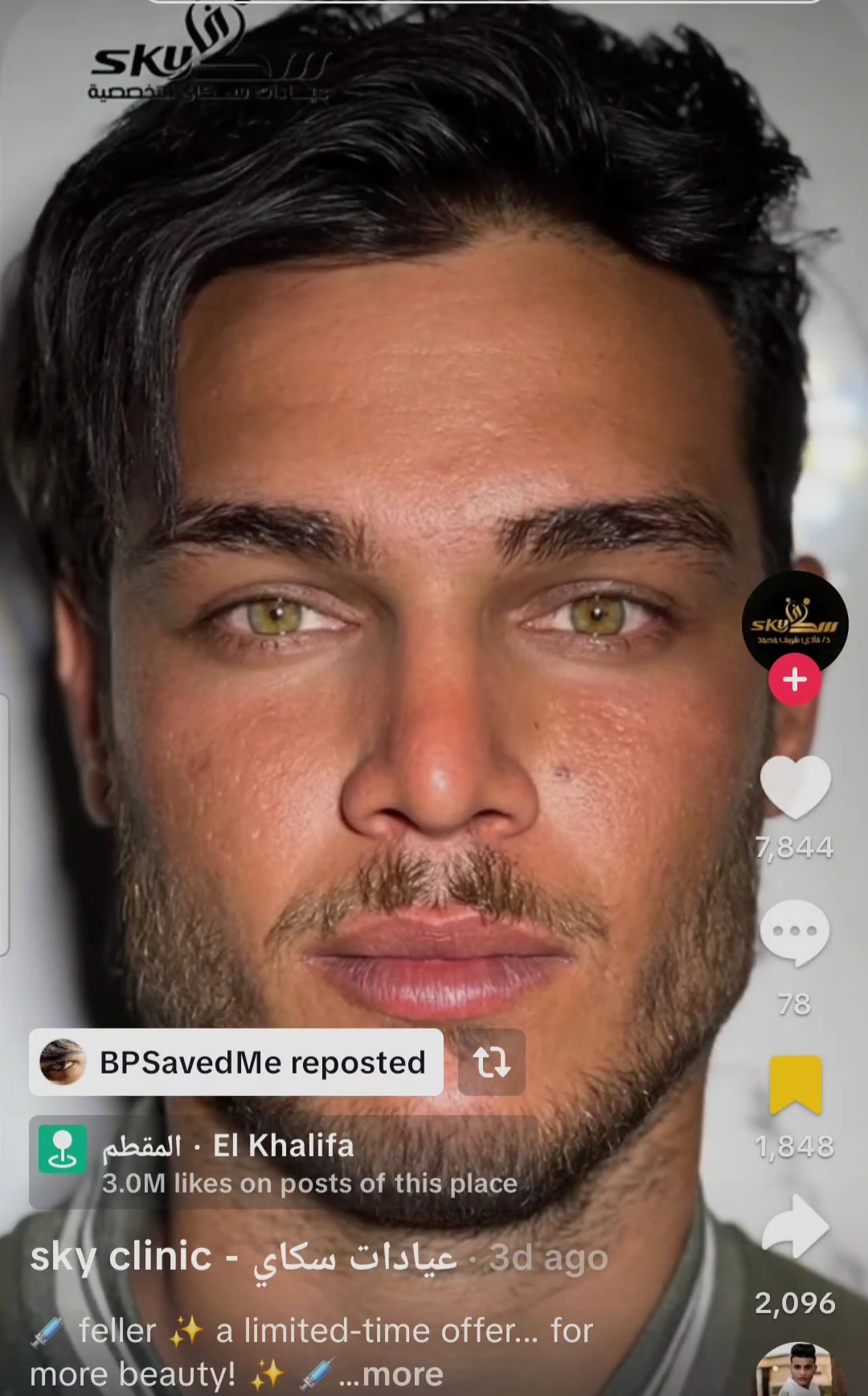868x1396 pixels.
Task: Open the El Khalifa location tag
Action: [x=283, y=1163]
